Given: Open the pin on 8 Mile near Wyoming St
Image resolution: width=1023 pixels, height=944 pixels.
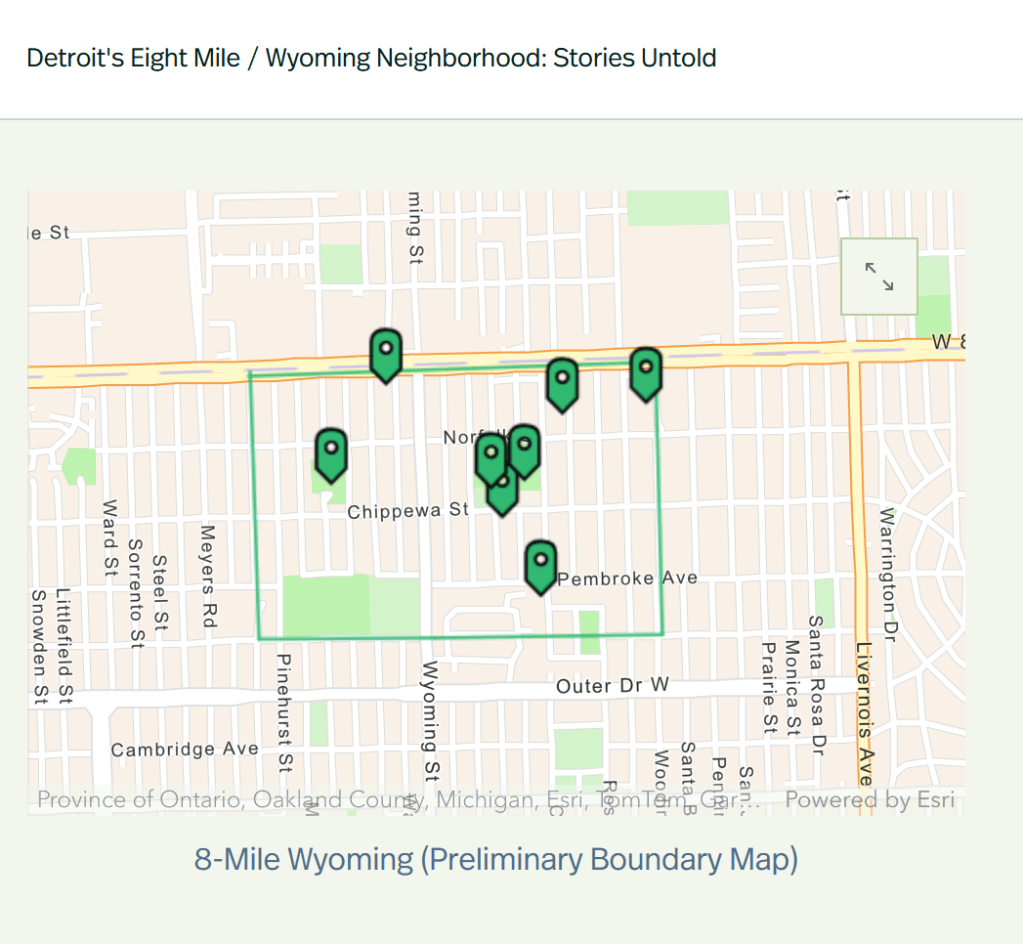Looking at the screenshot, I should click(386, 353).
